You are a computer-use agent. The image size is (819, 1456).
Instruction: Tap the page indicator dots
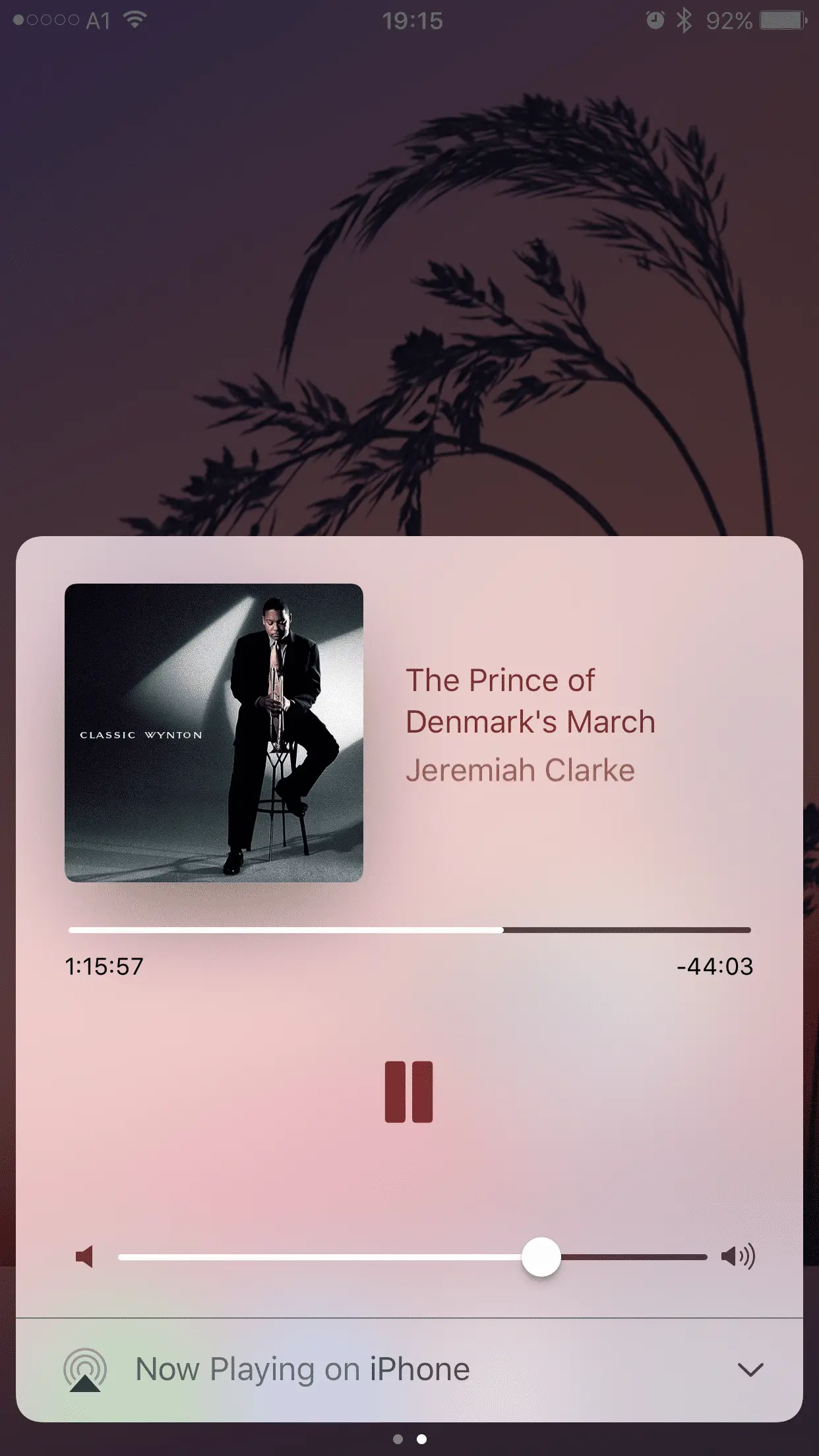pyautogui.click(x=409, y=1439)
